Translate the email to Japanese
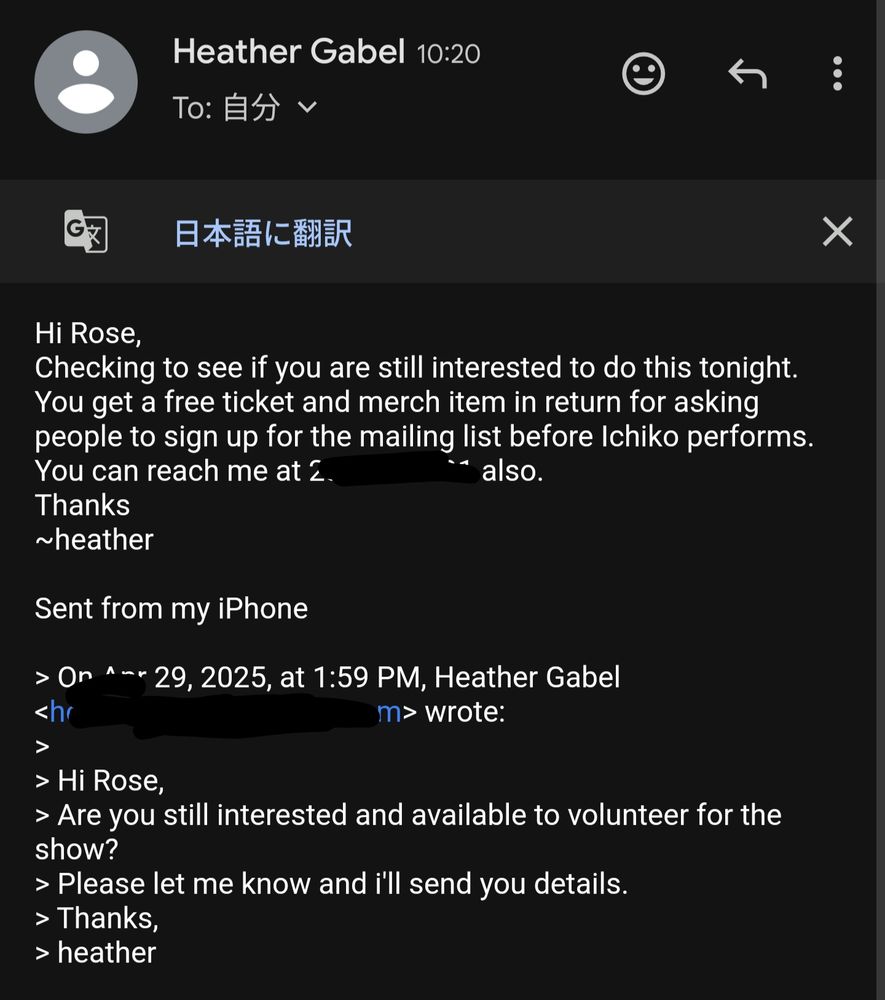The height and width of the screenshot is (1000, 885). 263,233
